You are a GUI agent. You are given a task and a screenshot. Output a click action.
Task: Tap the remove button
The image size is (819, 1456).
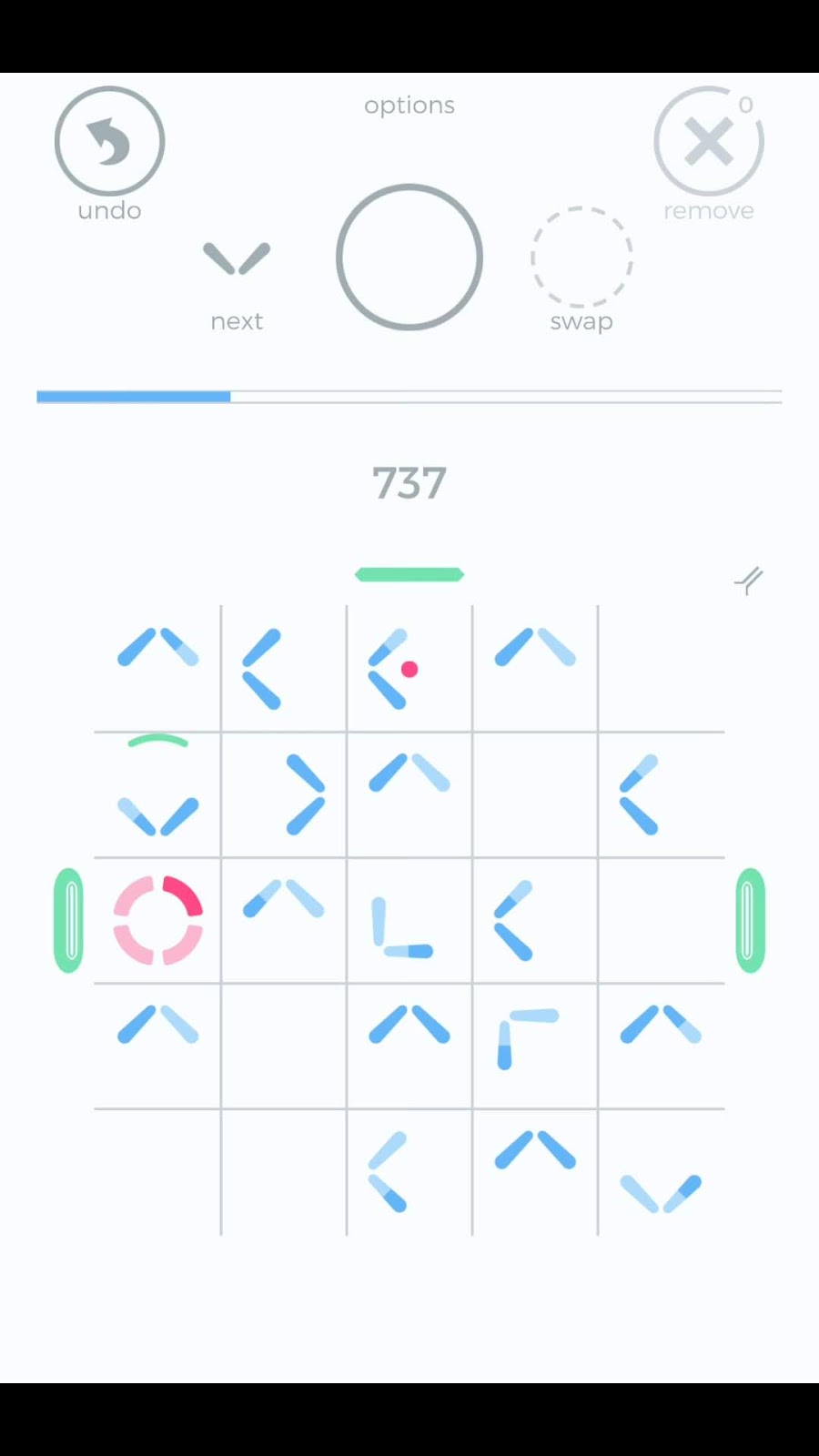pyautogui.click(x=708, y=142)
